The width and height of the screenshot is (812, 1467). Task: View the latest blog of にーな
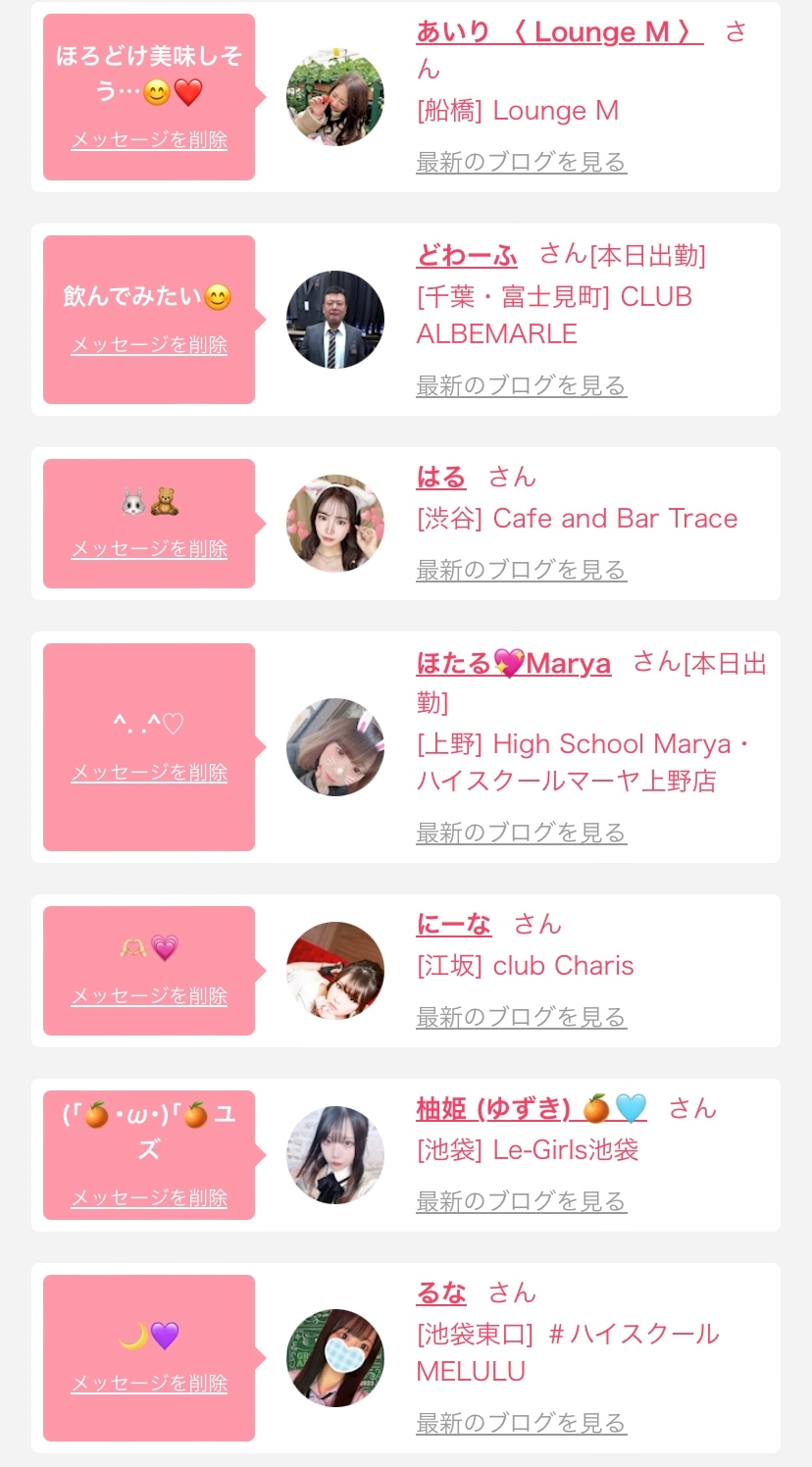click(521, 1017)
